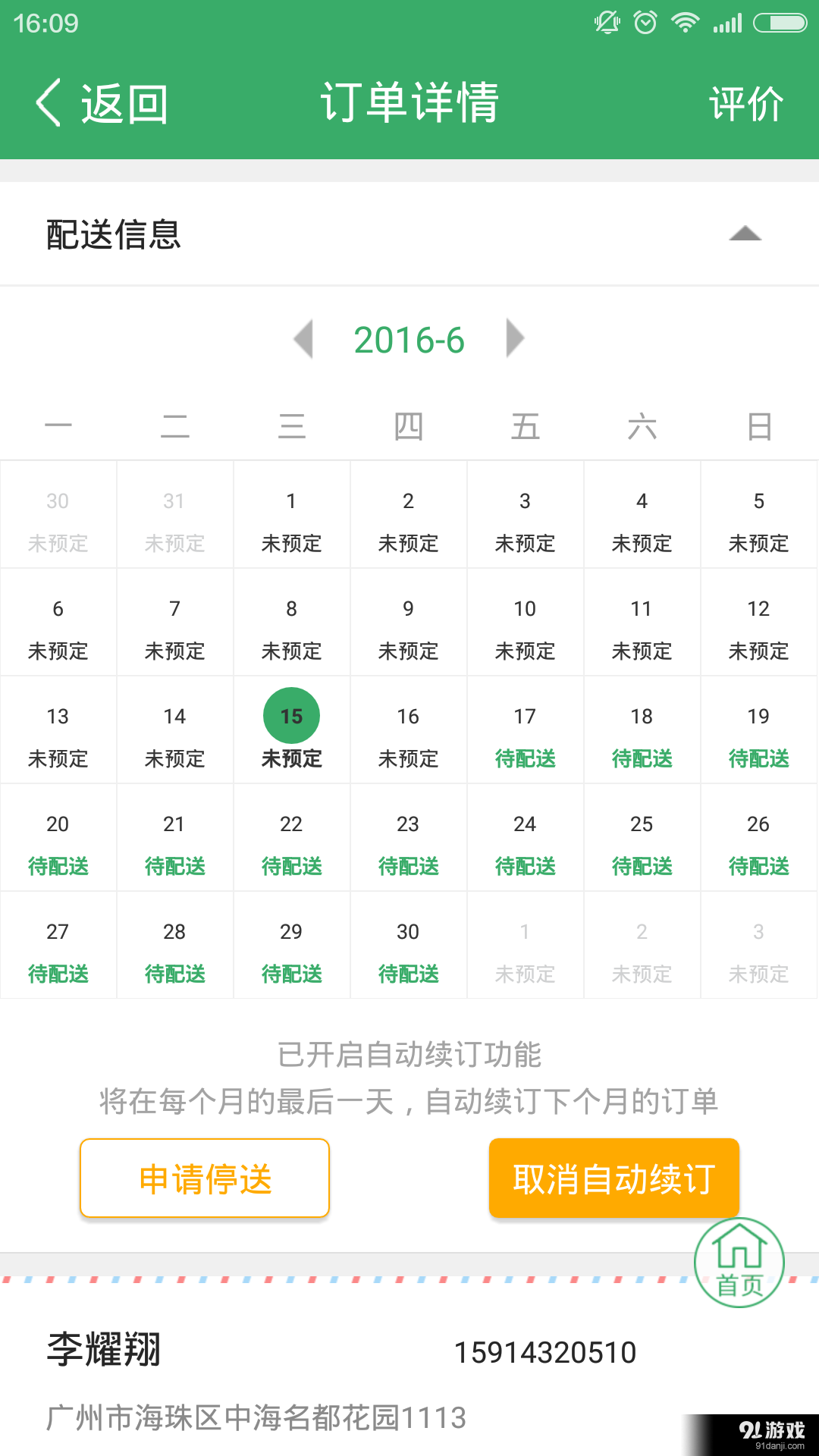Tap the signal strength bars

726,23
